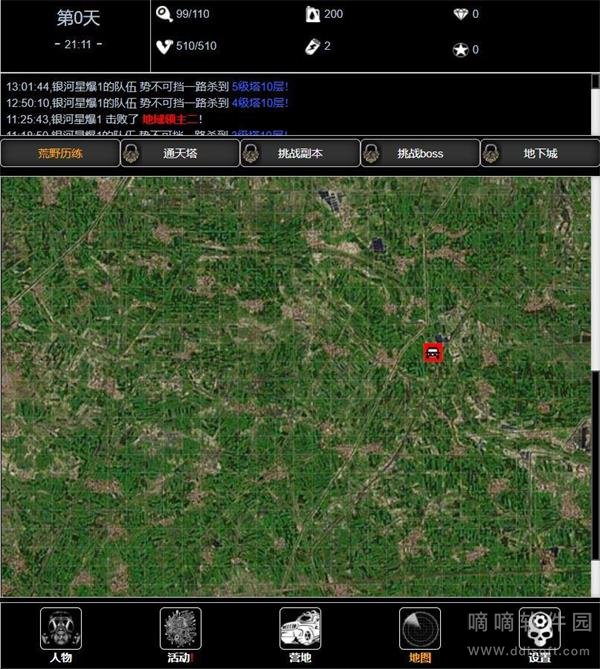Open the 活动 events screen

180,634
